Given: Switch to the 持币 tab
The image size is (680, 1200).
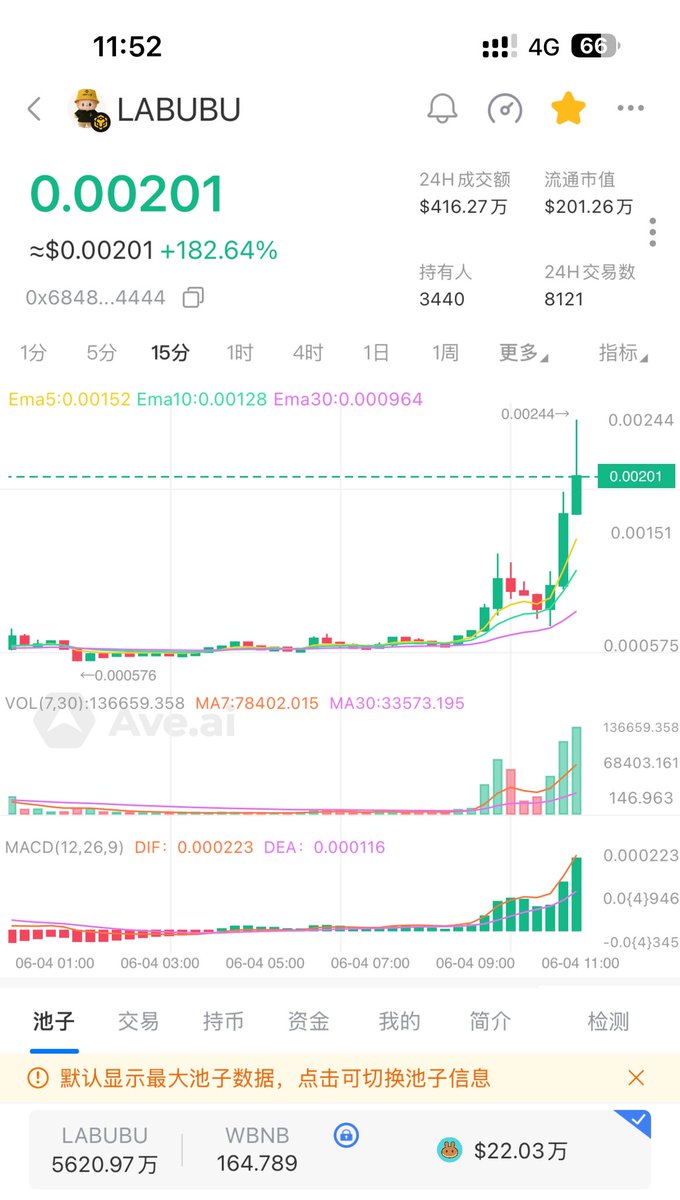Looking at the screenshot, I should [223, 1021].
